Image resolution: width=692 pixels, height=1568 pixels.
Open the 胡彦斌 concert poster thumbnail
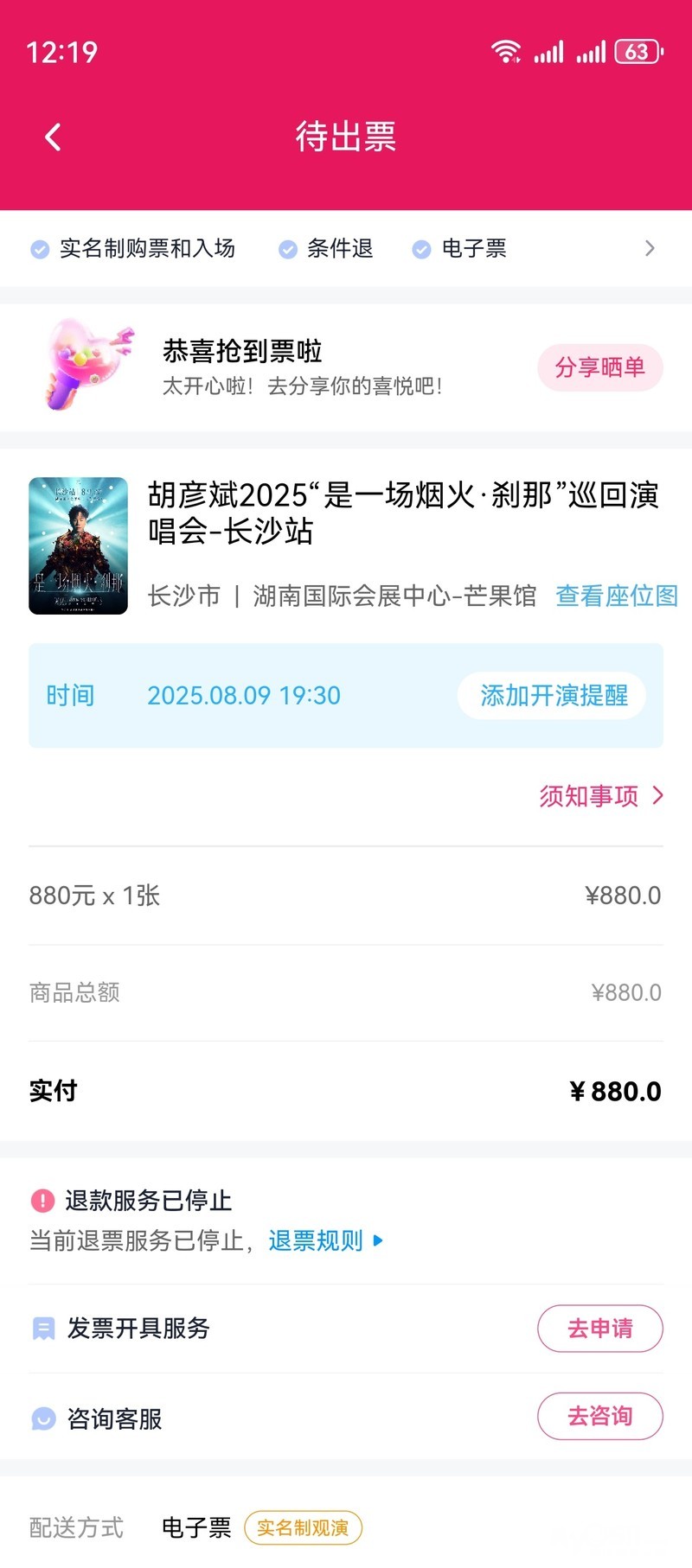click(78, 545)
